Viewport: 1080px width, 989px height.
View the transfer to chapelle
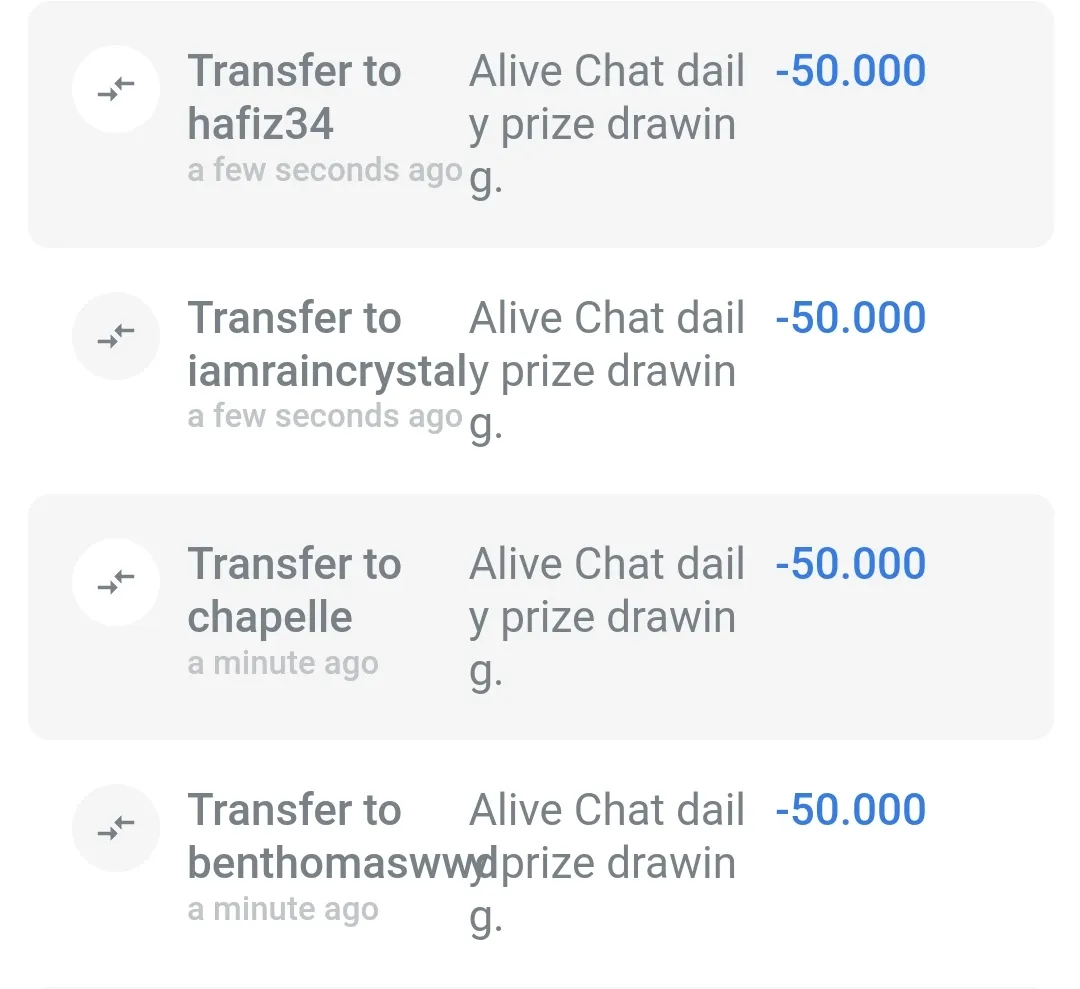(x=540, y=616)
